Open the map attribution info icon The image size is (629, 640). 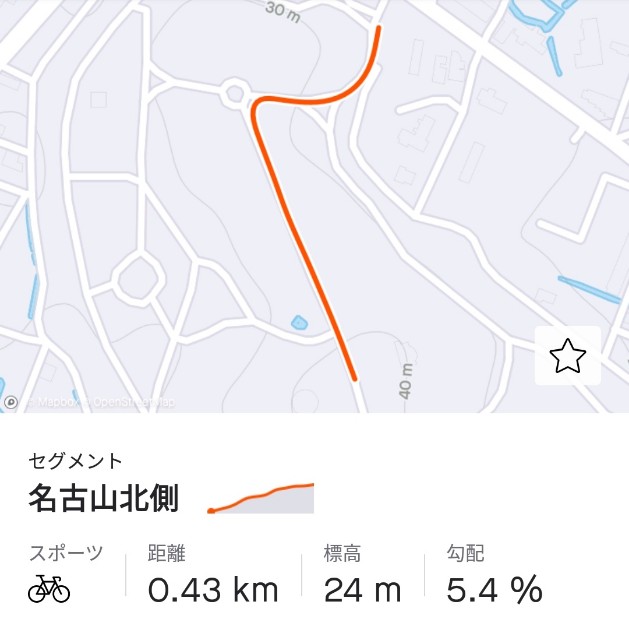point(11,402)
